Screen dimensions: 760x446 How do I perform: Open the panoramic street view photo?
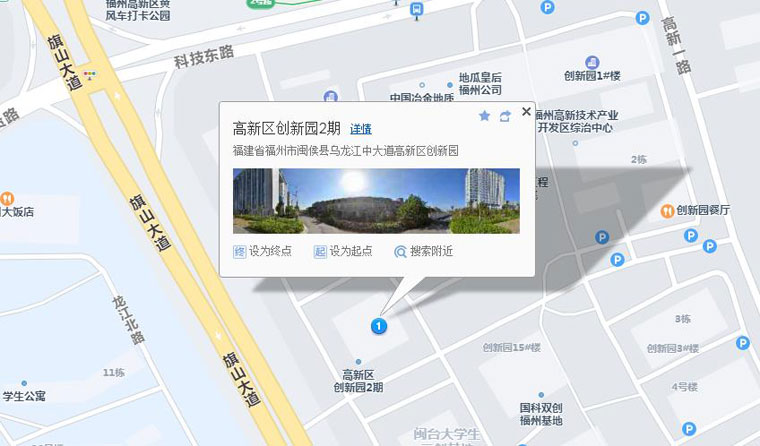point(376,200)
